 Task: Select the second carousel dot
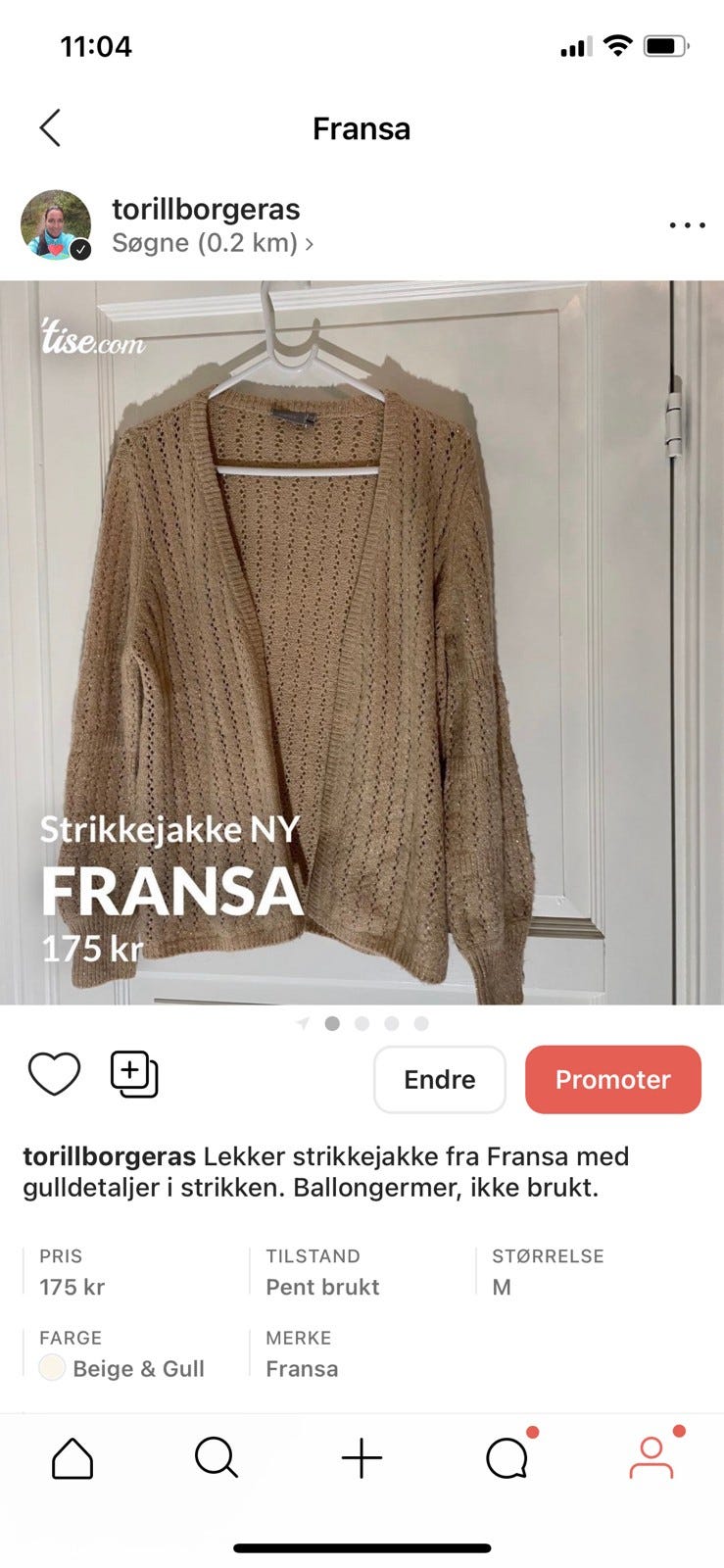point(362,1022)
